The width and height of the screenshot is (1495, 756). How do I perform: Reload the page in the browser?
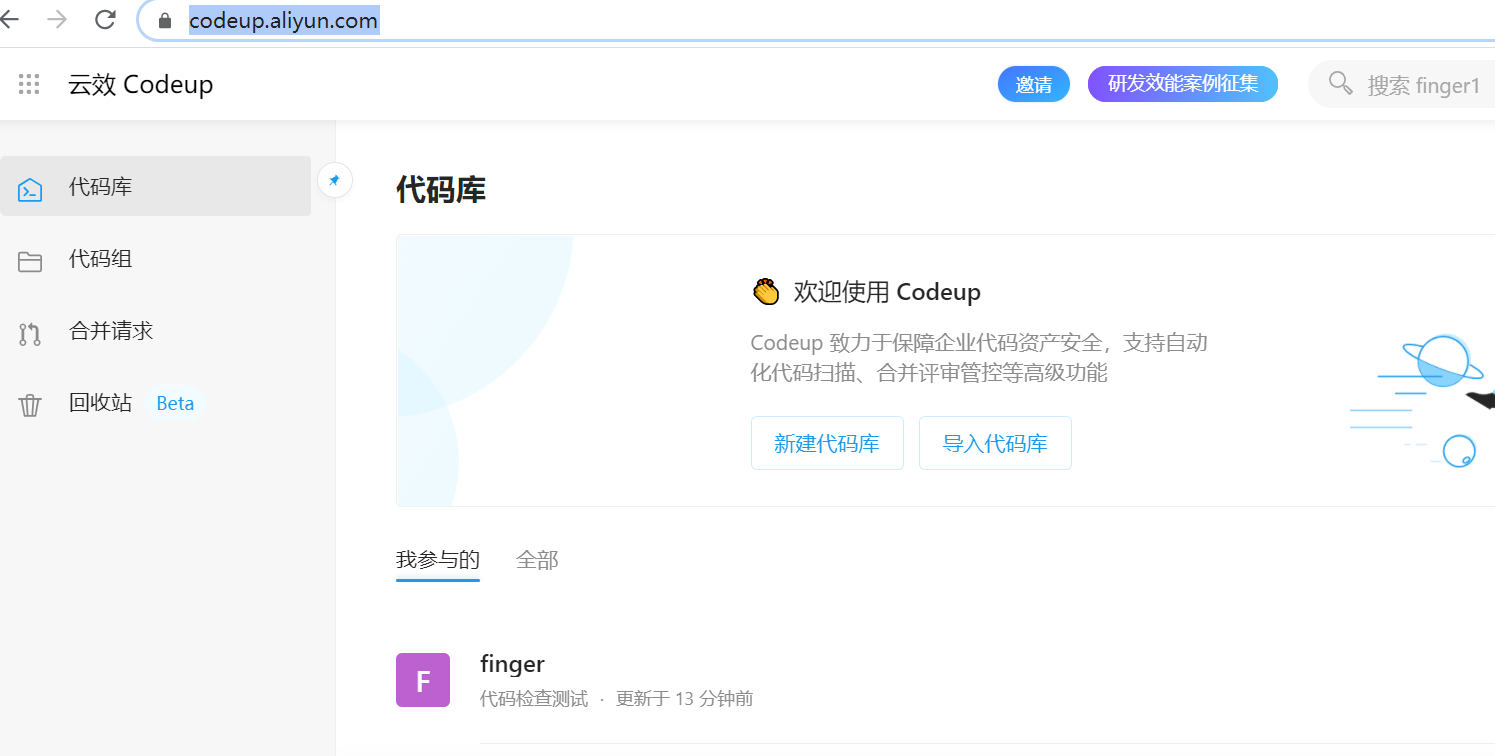(x=105, y=19)
